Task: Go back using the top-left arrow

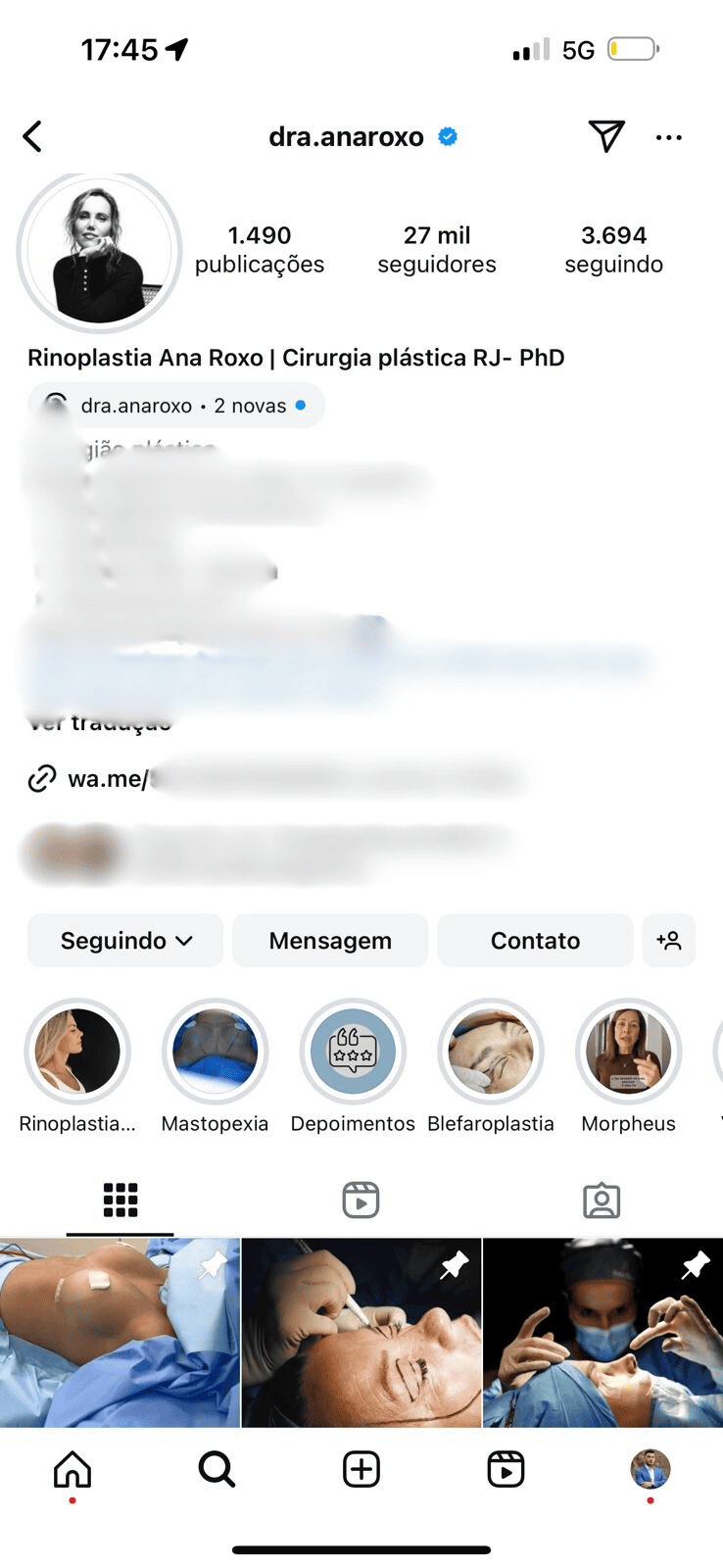Action: [32, 136]
